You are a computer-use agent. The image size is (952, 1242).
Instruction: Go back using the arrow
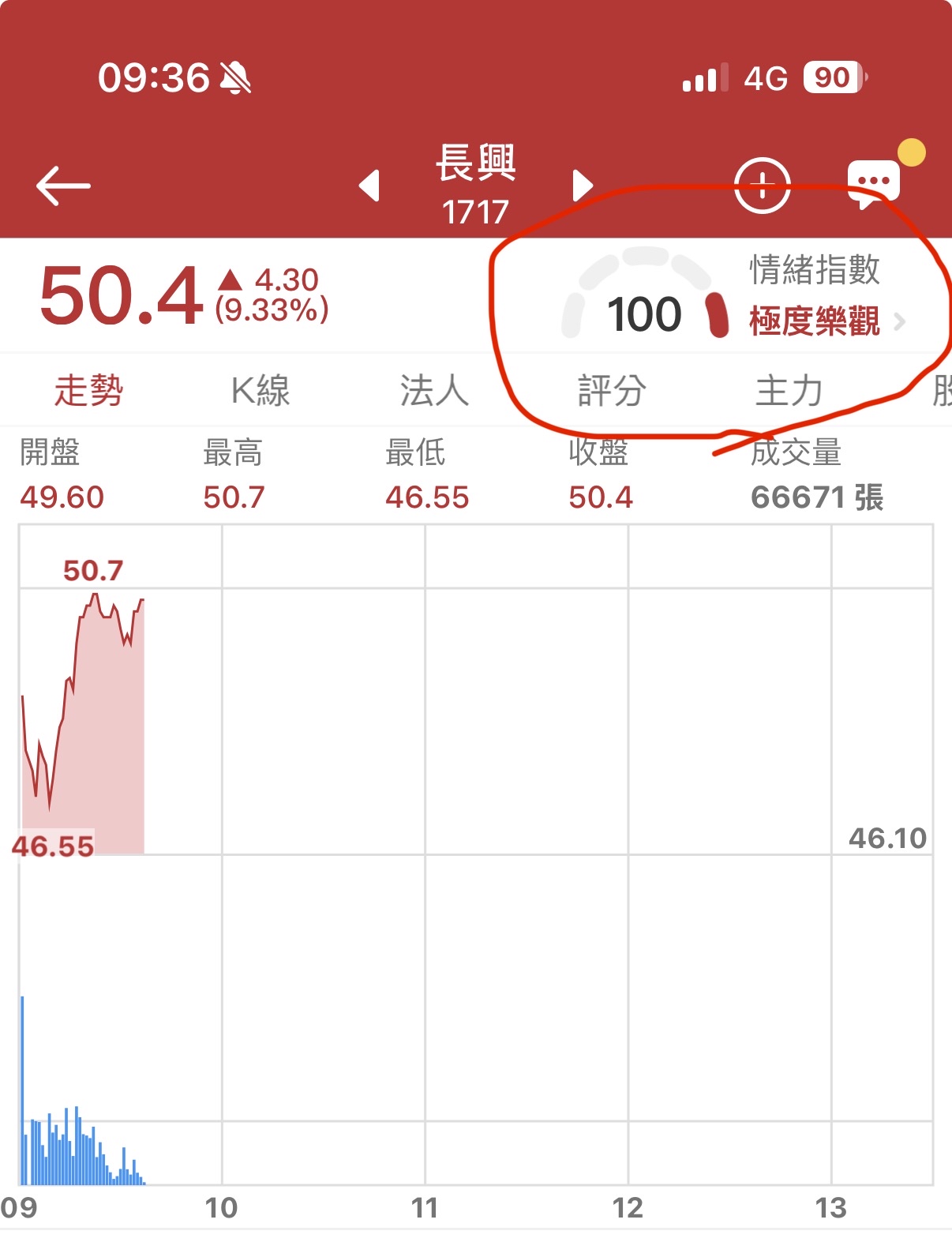63,186
